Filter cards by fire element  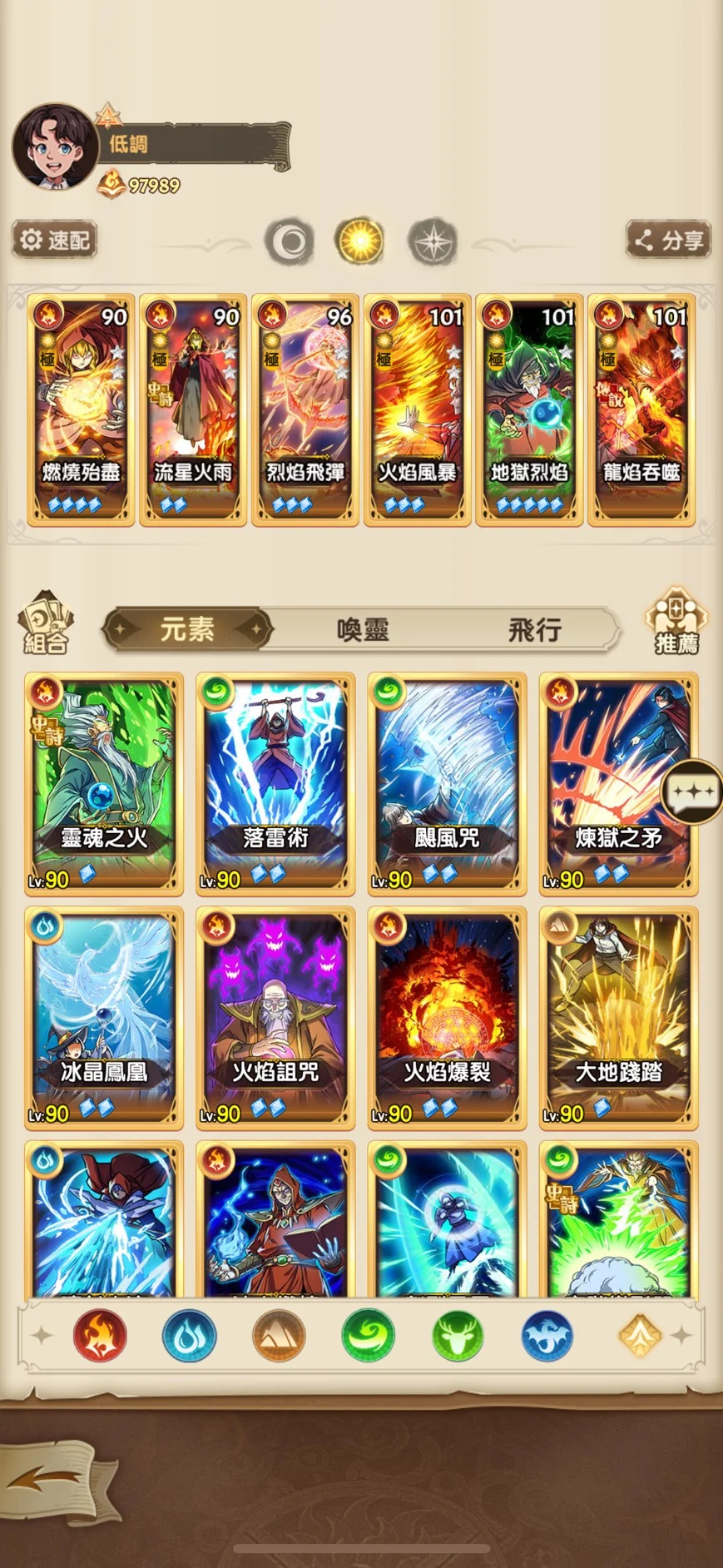[100, 1335]
